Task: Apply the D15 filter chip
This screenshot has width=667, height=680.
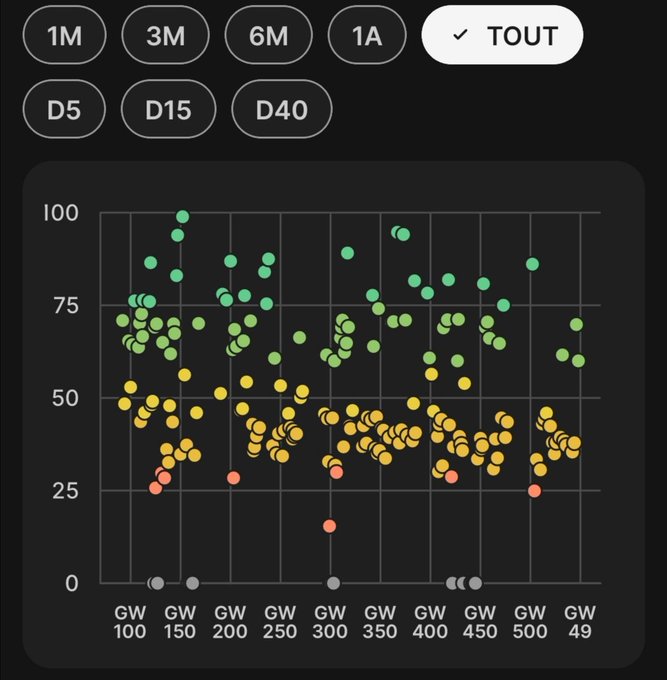Action: 168,108
